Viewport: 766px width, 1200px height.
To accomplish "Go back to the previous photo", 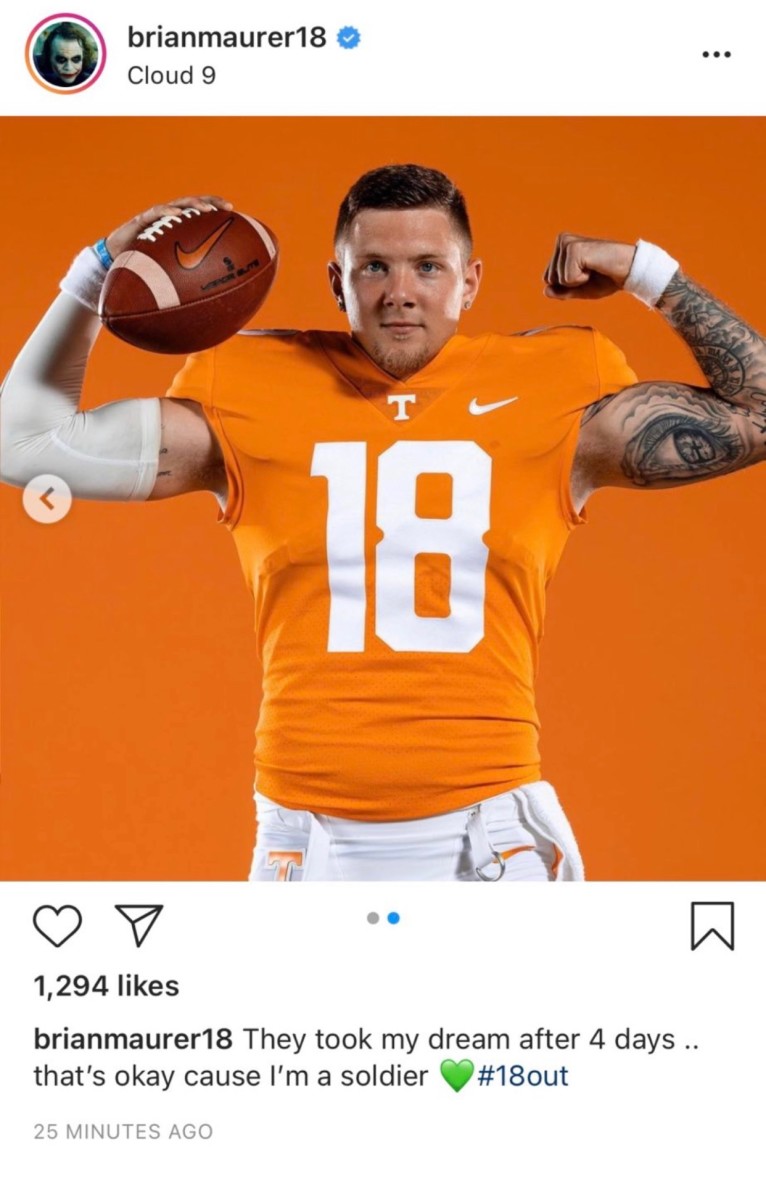I will [47, 498].
